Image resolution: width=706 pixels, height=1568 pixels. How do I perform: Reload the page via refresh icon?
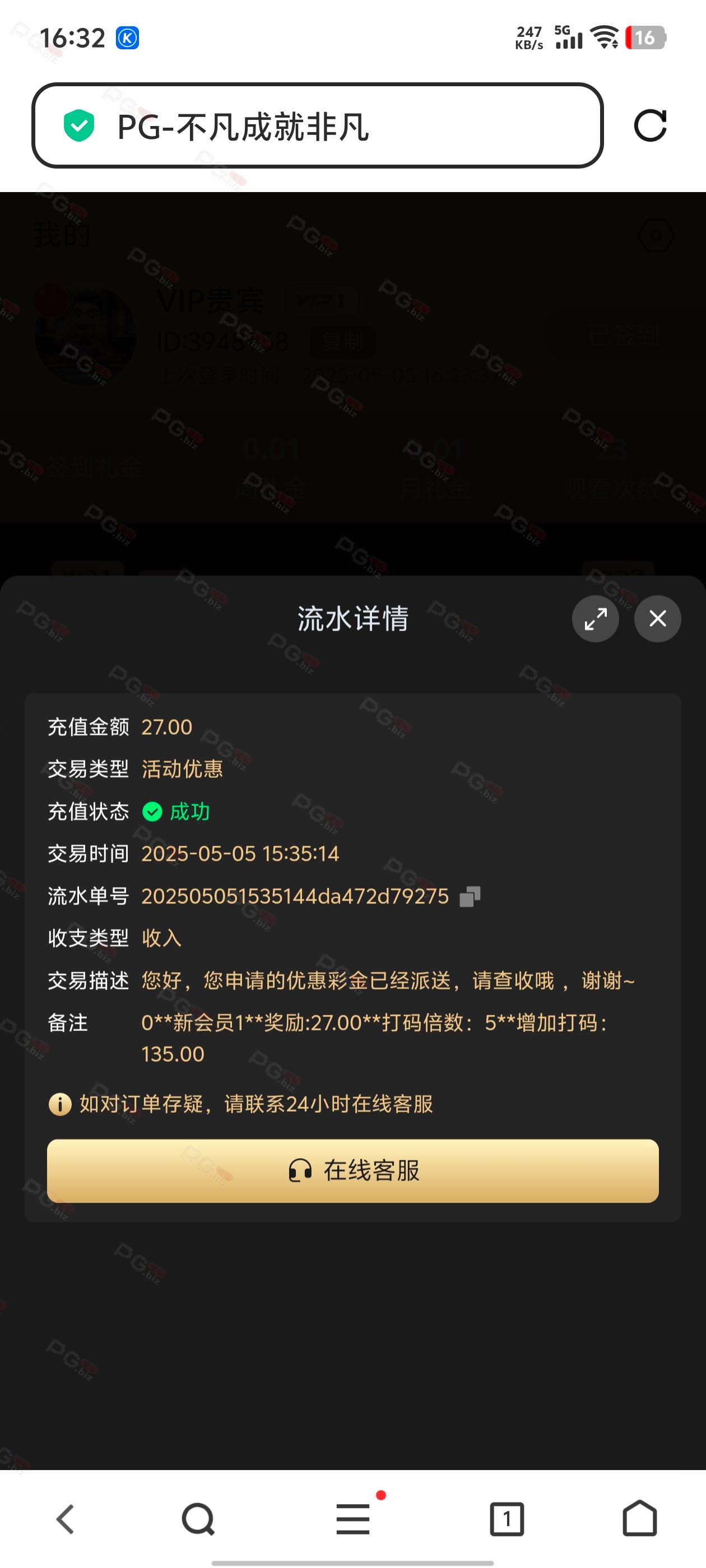[650, 126]
